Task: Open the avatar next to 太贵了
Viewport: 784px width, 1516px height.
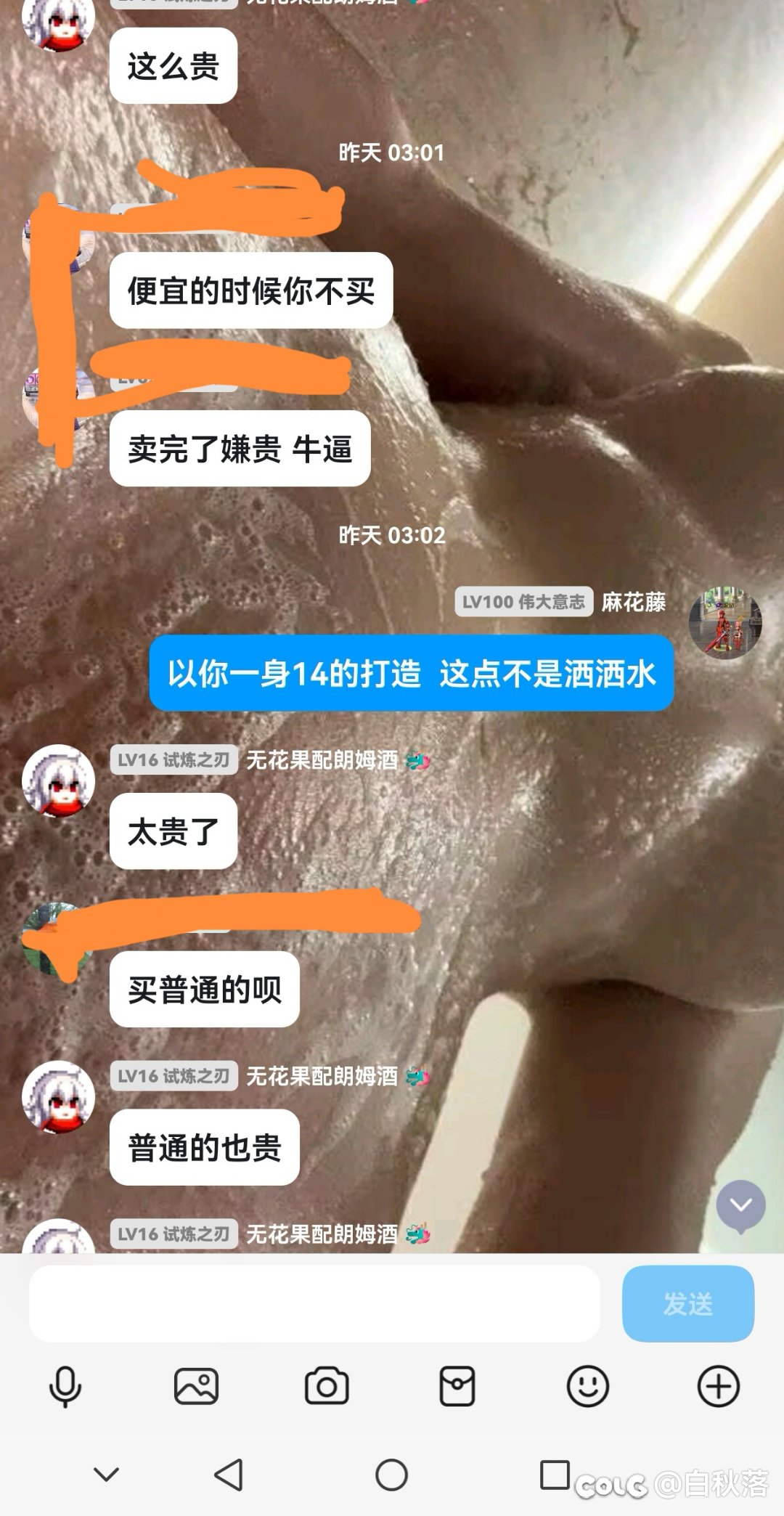Action: tap(58, 781)
